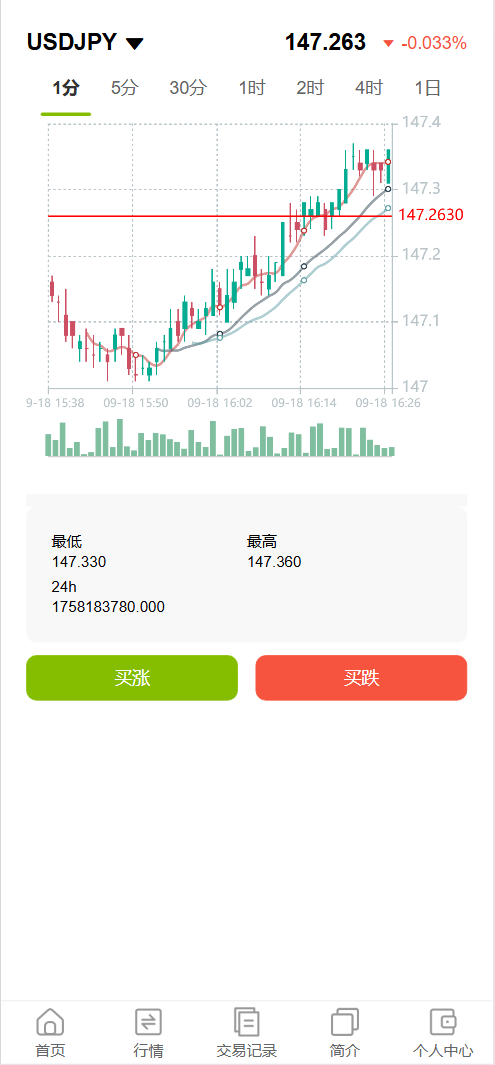The height and width of the screenshot is (1065, 495).
Task: Tap the green 买涨 button
Action: (132, 678)
